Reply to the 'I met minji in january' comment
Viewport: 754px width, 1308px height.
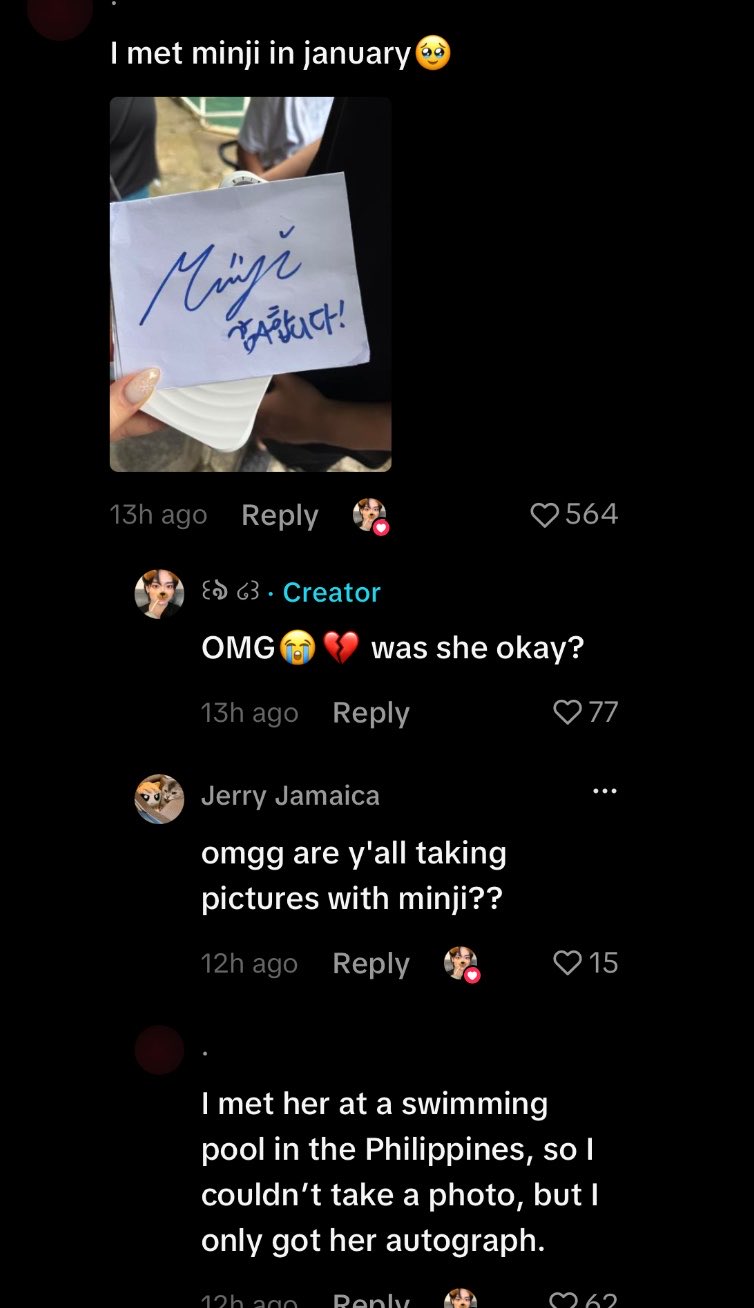pos(280,515)
